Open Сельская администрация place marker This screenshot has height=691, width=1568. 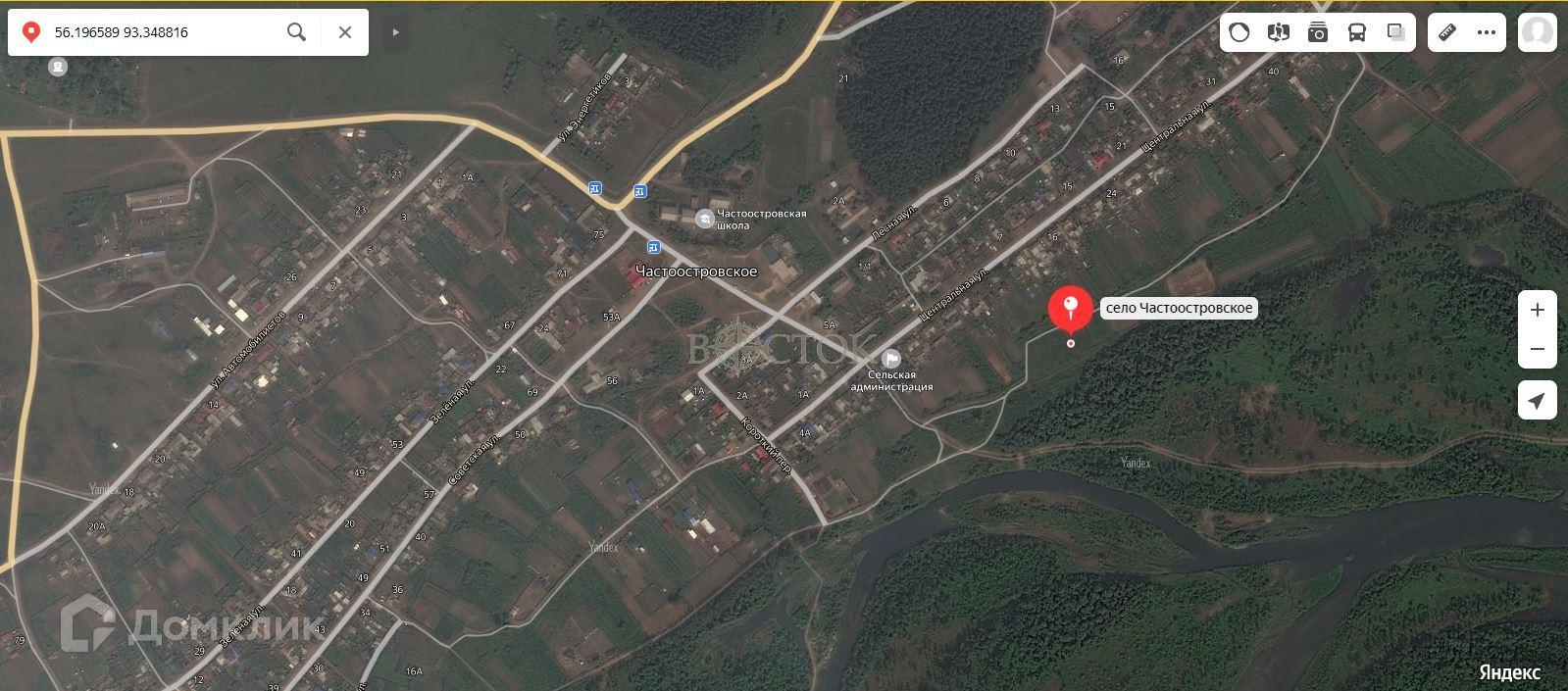click(891, 359)
